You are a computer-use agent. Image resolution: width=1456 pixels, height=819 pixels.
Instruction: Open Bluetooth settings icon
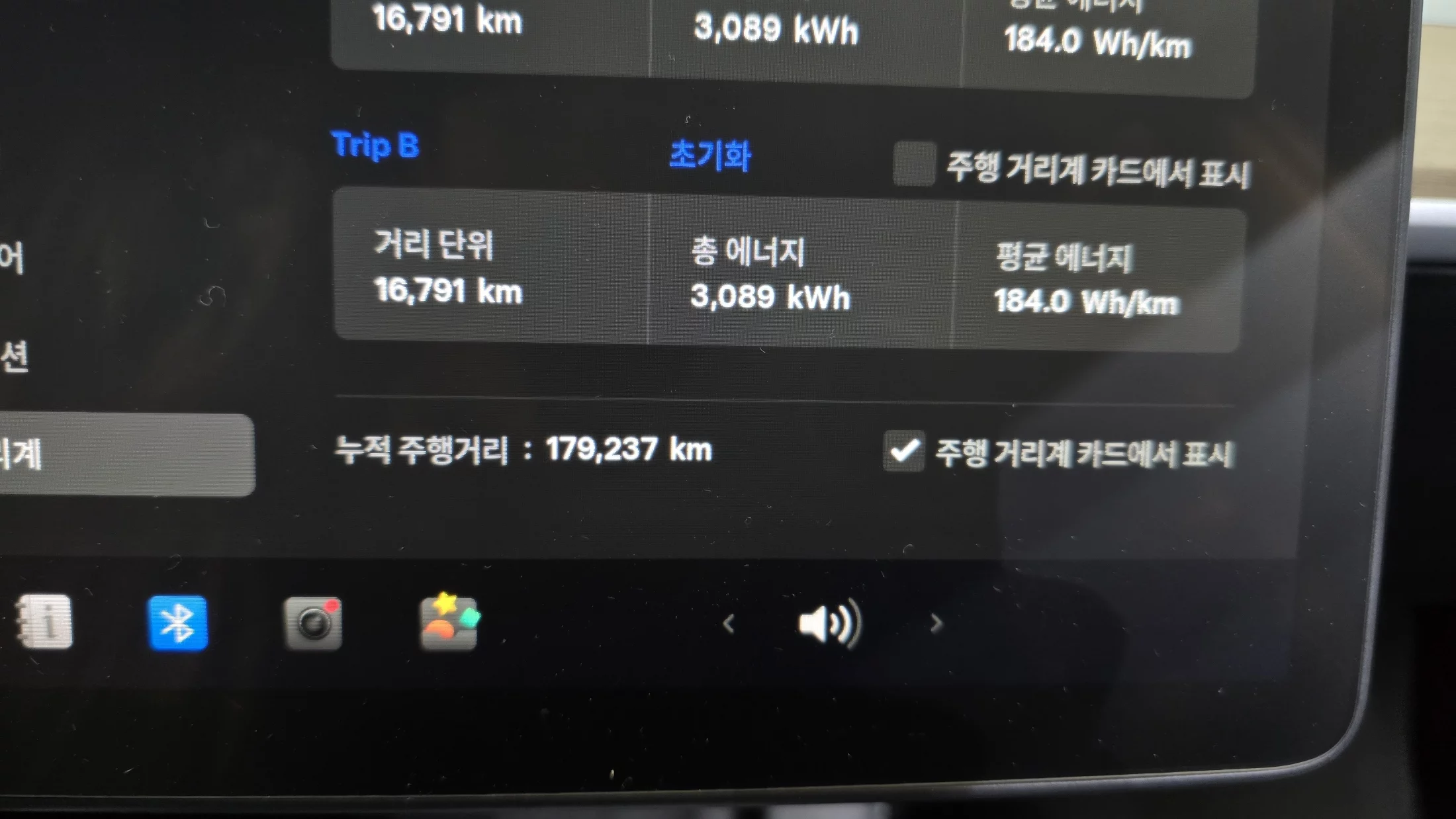click(177, 623)
